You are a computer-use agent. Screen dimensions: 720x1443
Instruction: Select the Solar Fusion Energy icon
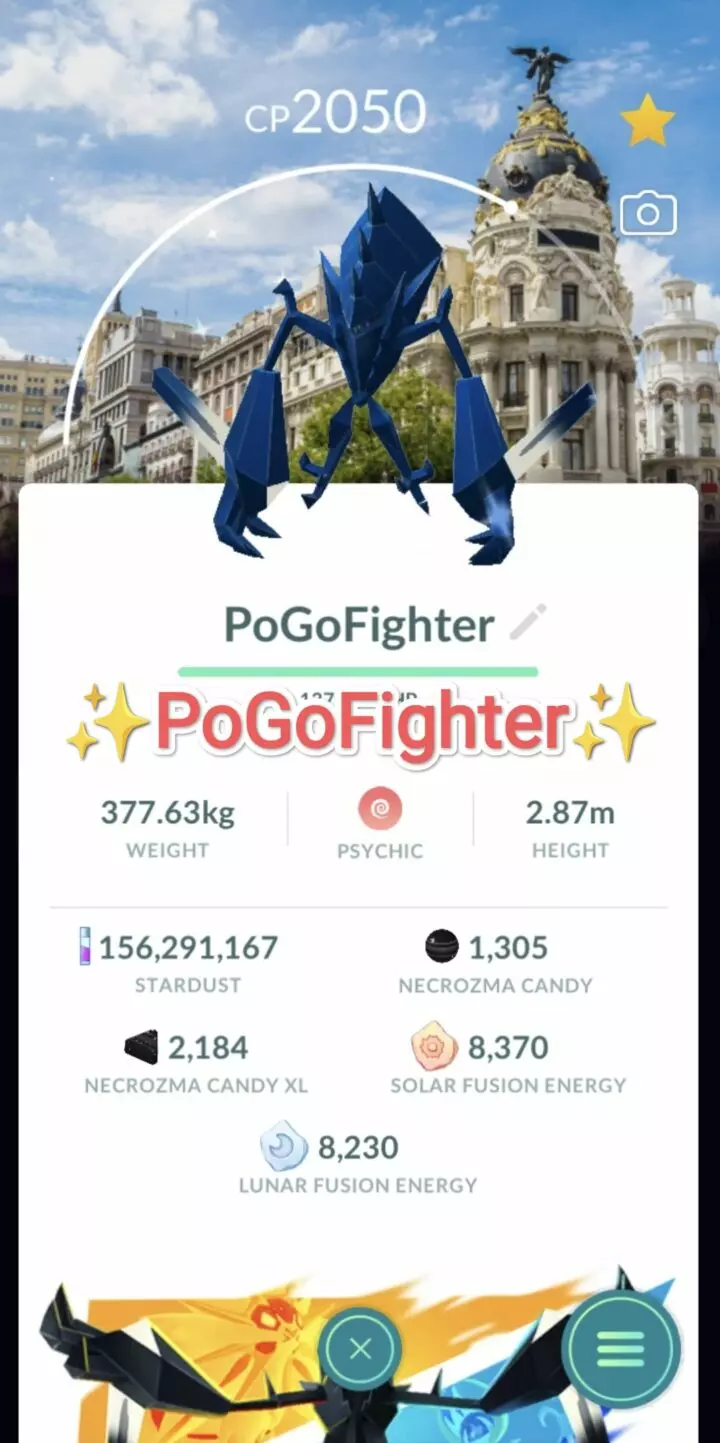click(432, 1046)
